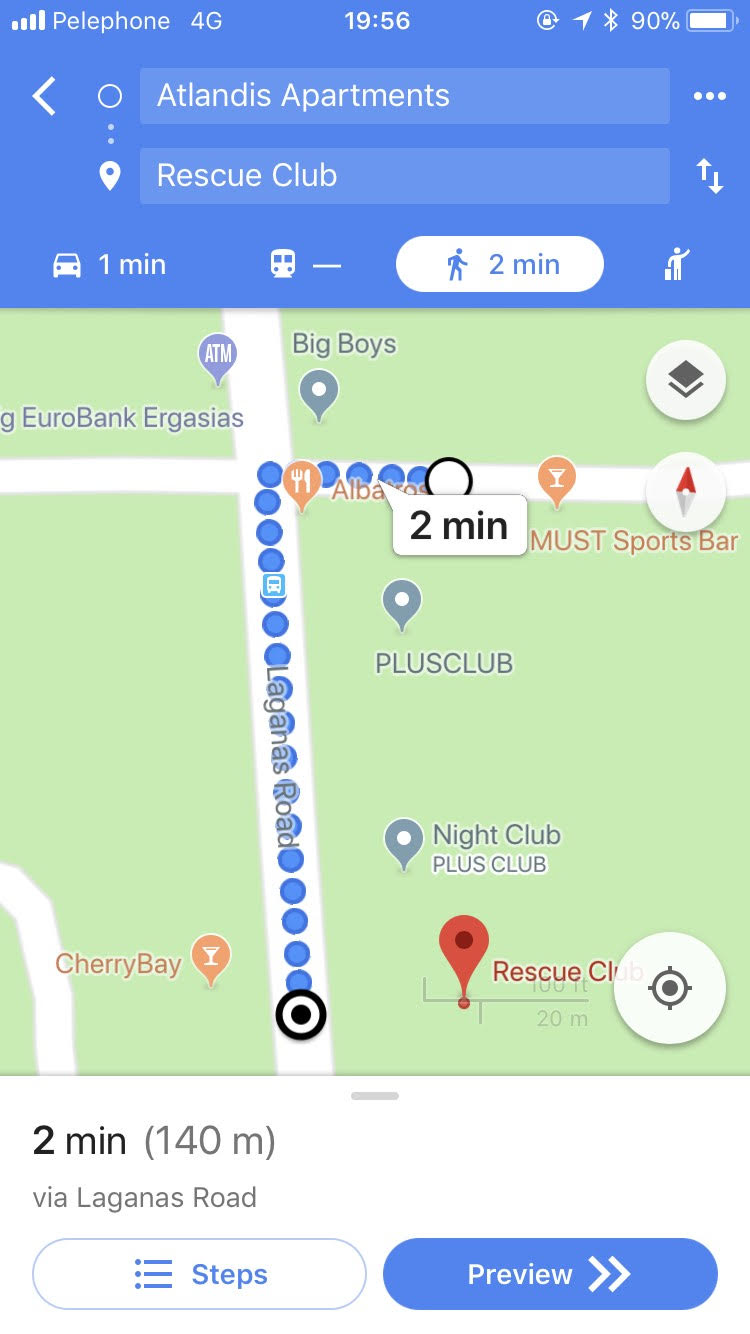The width and height of the screenshot is (750, 1334).
Task: Select the public transit mode
Action: tap(305, 265)
